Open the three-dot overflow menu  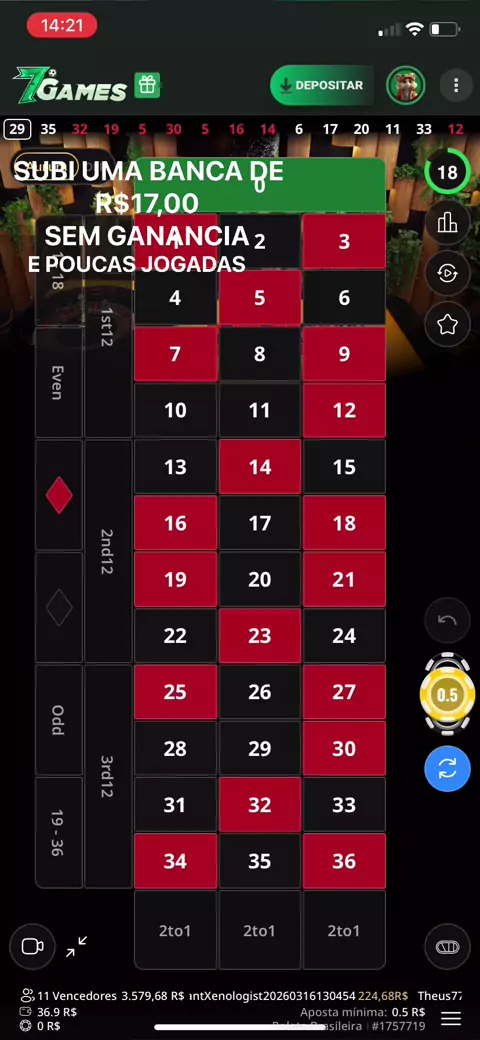tap(455, 86)
